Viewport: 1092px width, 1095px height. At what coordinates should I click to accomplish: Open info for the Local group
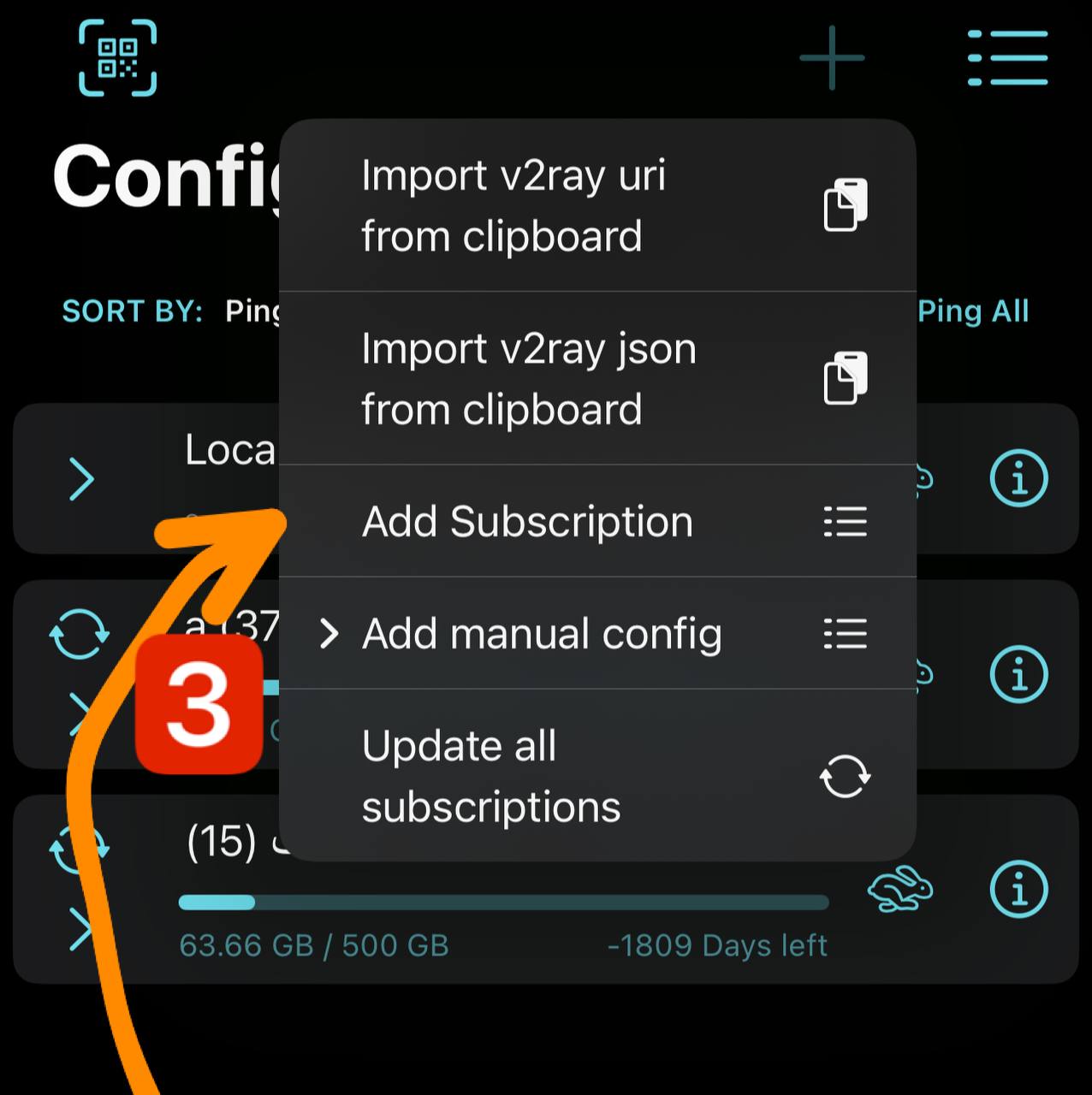click(1018, 478)
